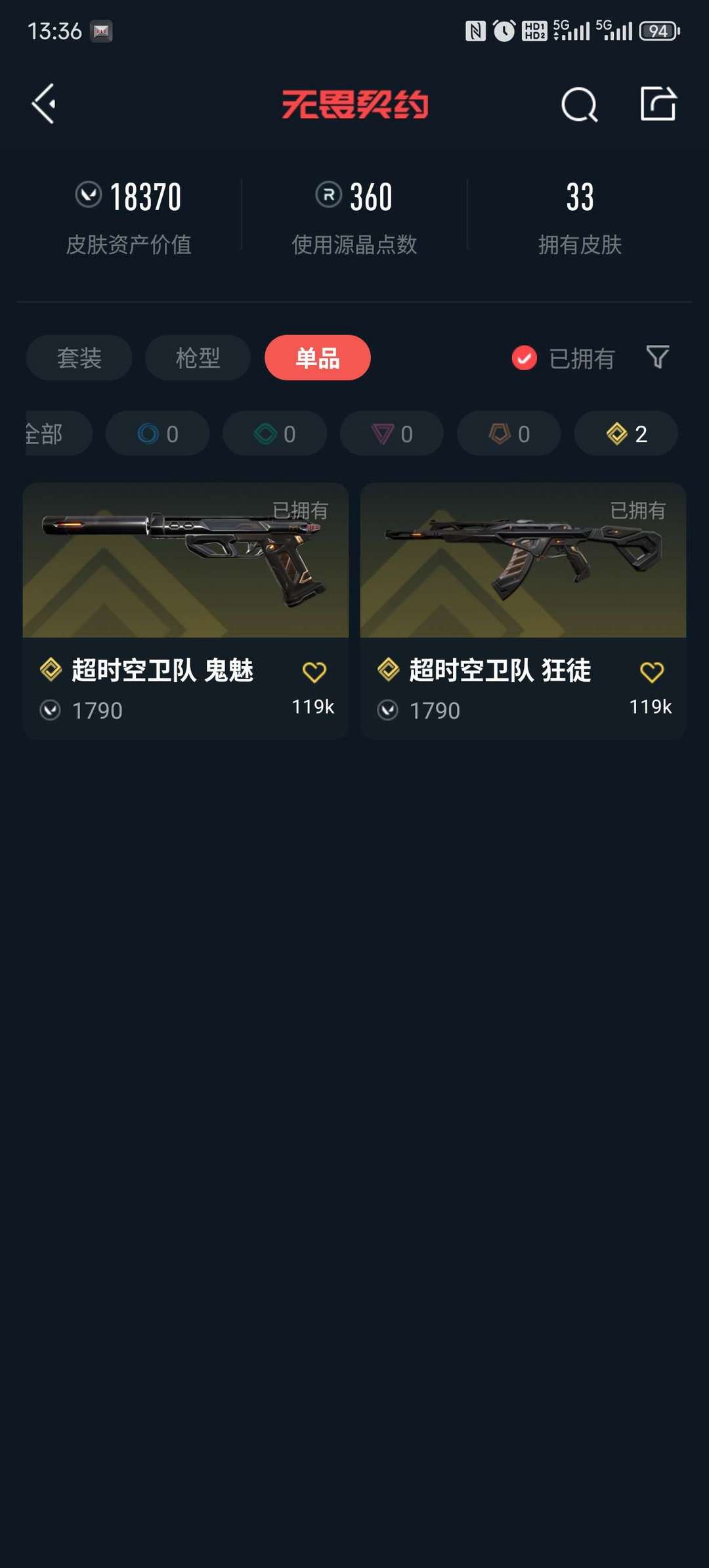Viewport: 709px width, 1568px height.
Task: Filter by the blue circle rarity chip
Action: (x=158, y=434)
